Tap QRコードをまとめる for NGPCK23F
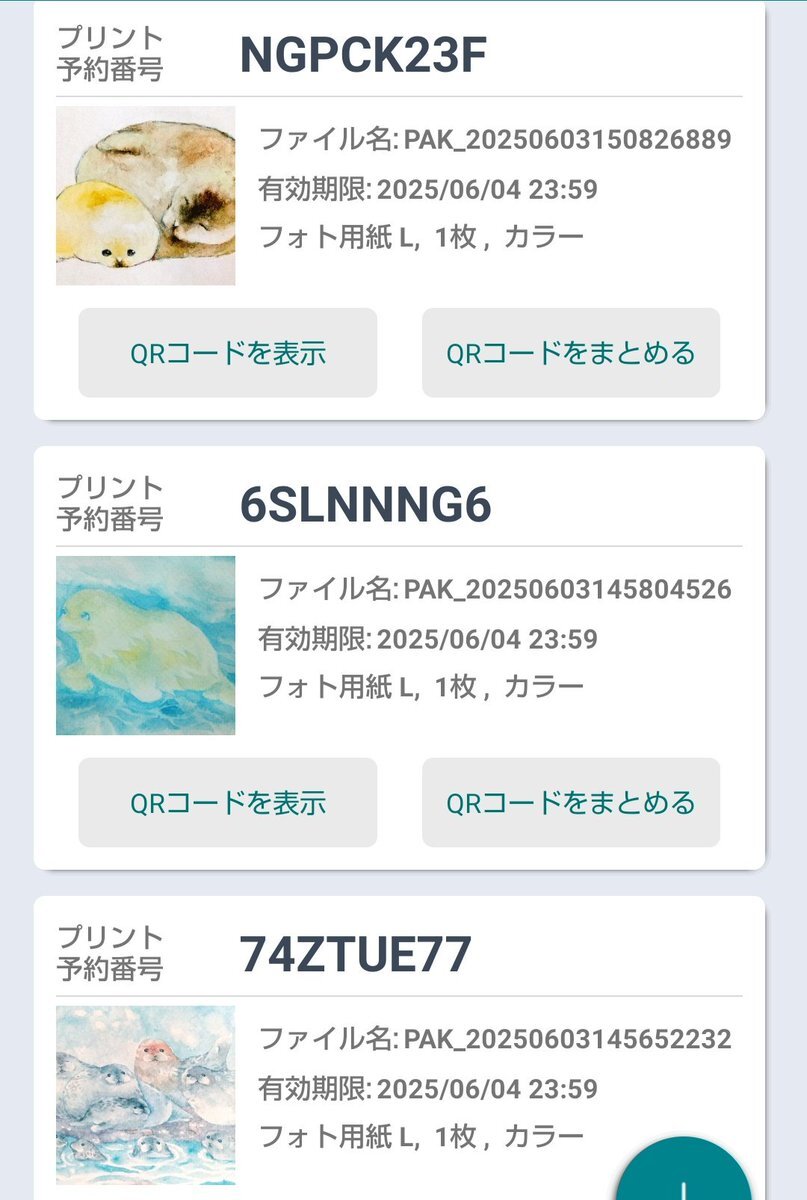The height and width of the screenshot is (1200, 807). [570, 353]
